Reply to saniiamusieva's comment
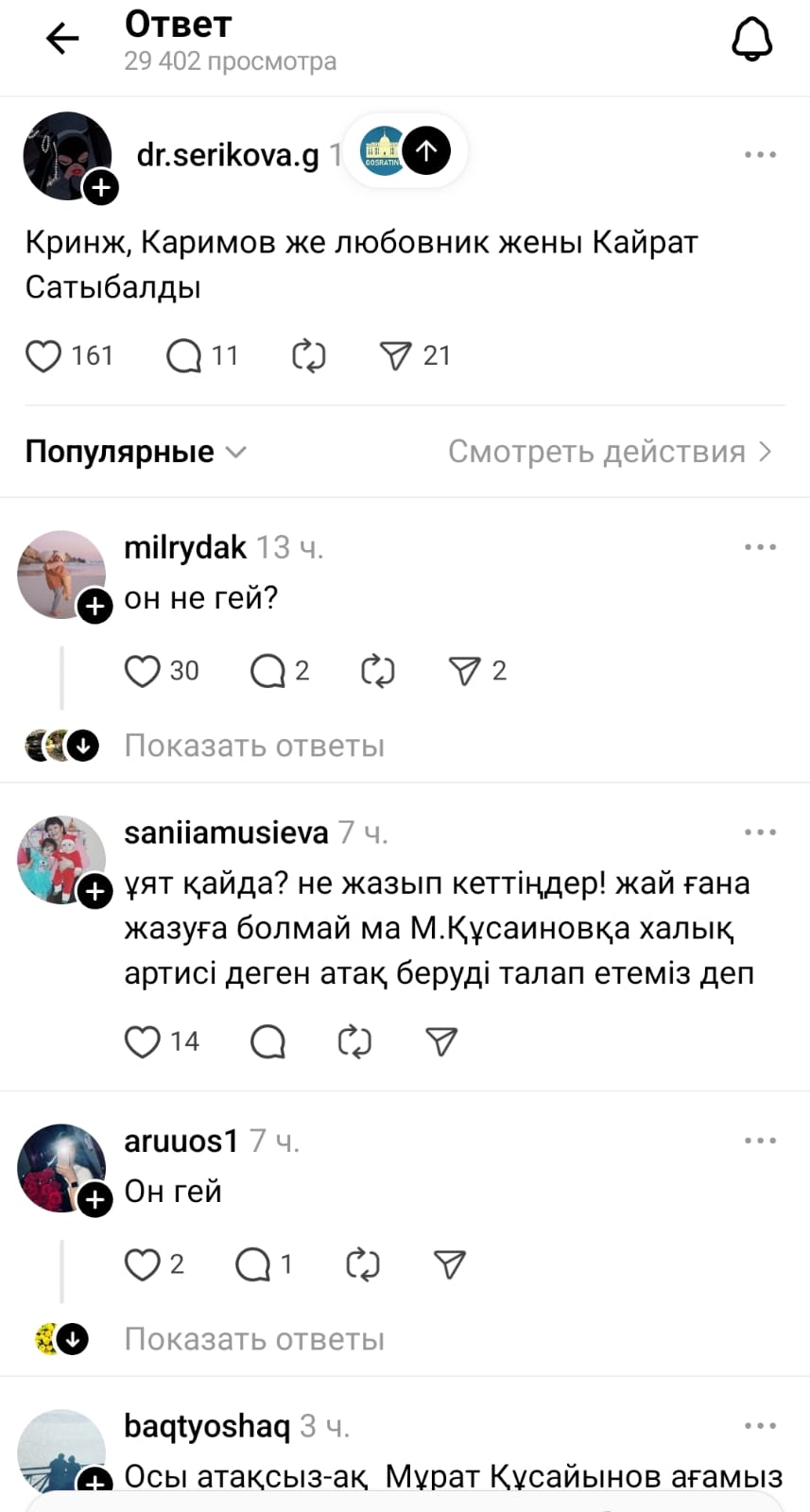This screenshot has height=1512, width=810. click(x=267, y=1041)
